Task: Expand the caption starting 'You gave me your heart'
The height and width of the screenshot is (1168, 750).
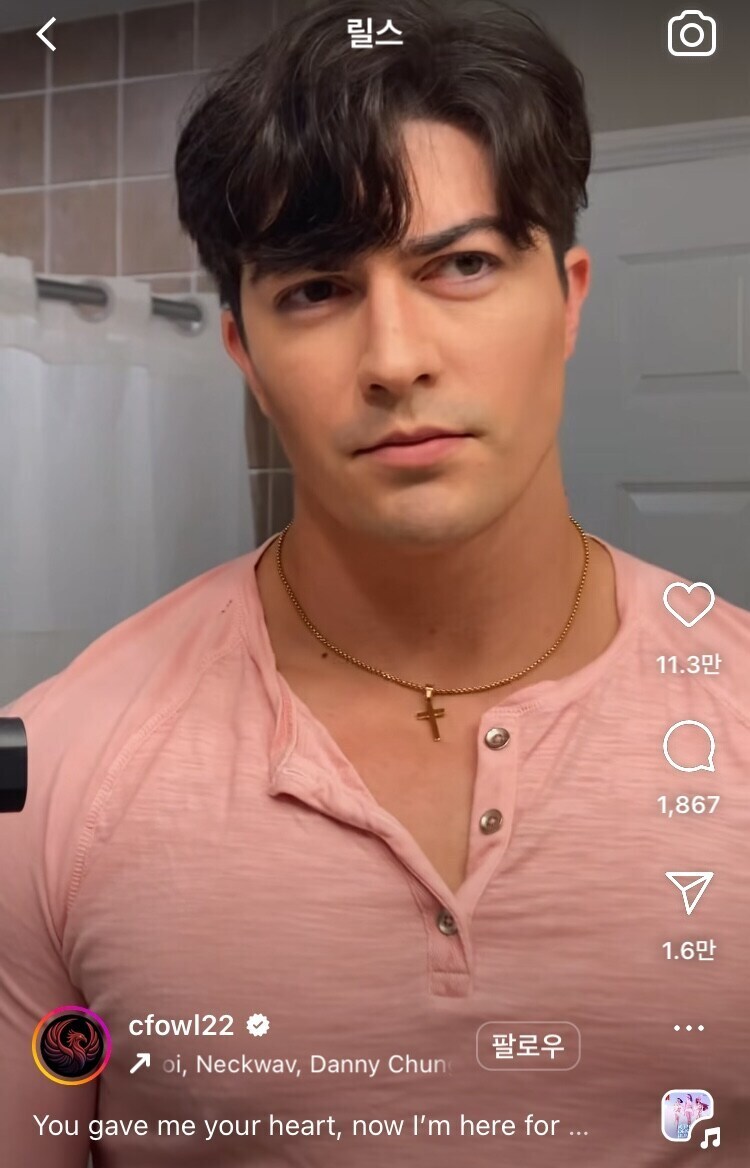Action: coord(310,1126)
